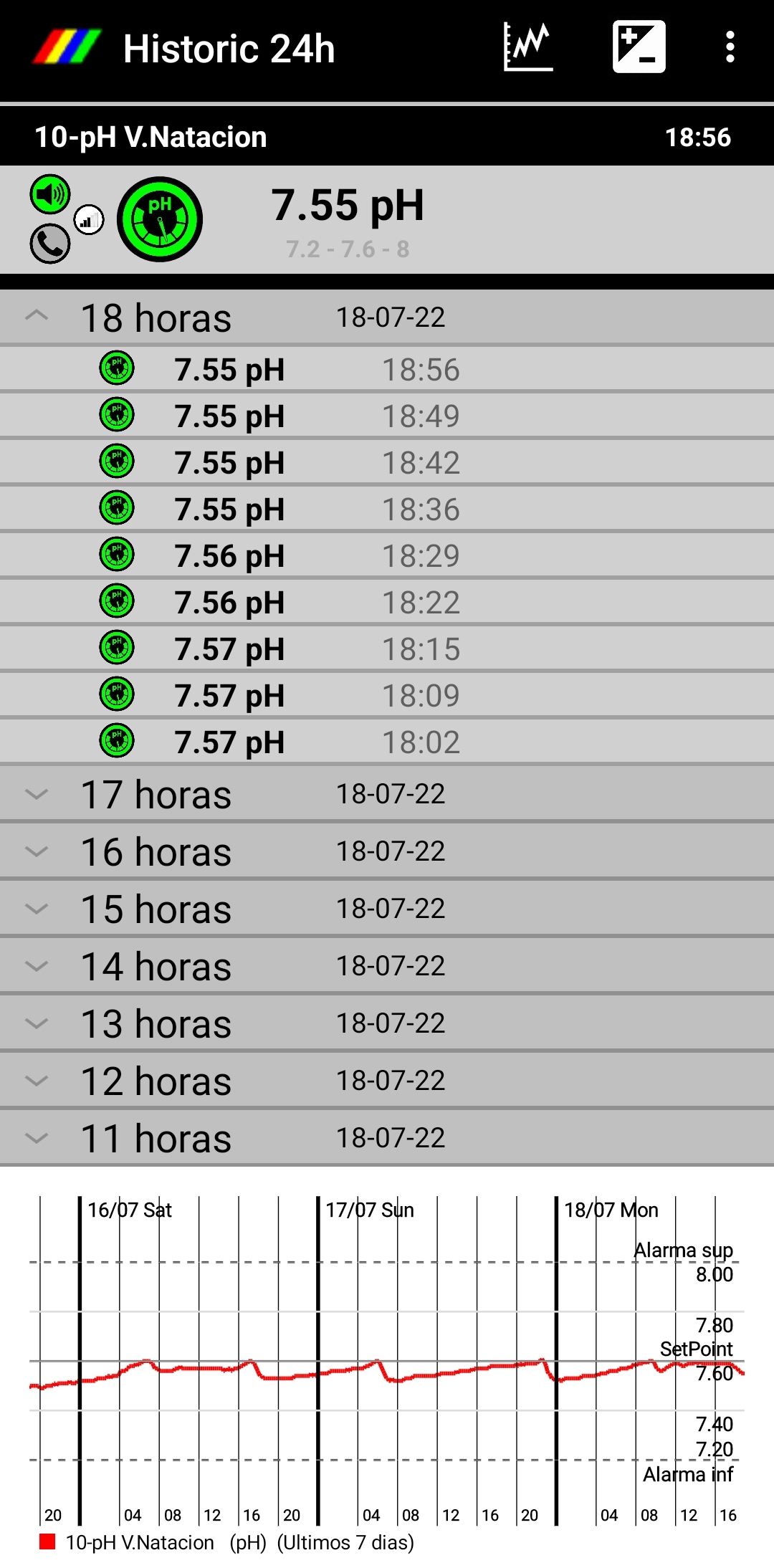
Task: Open the overflow menu
Action: (x=730, y=47)
